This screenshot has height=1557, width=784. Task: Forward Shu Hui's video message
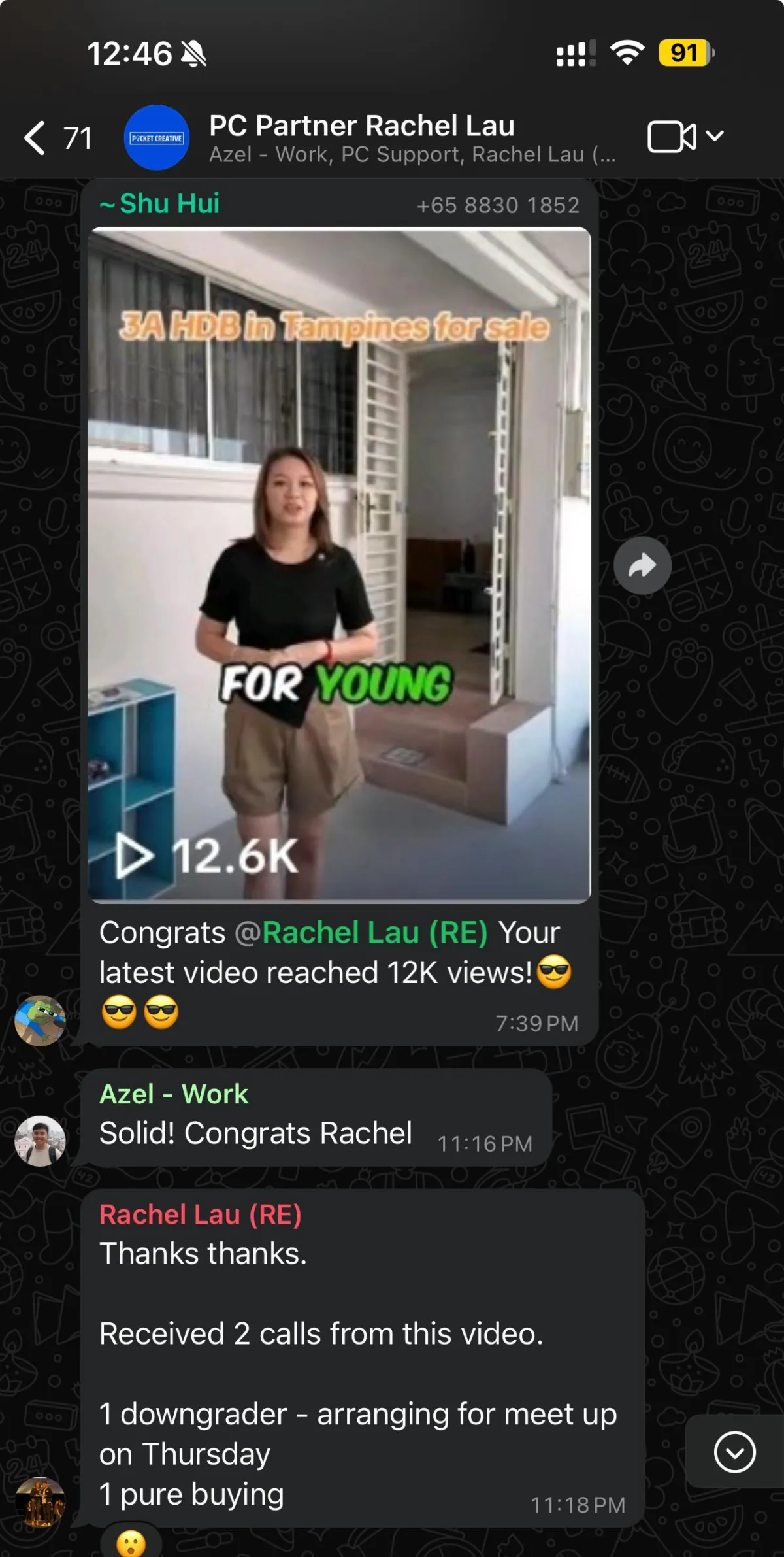pos(642,565)
